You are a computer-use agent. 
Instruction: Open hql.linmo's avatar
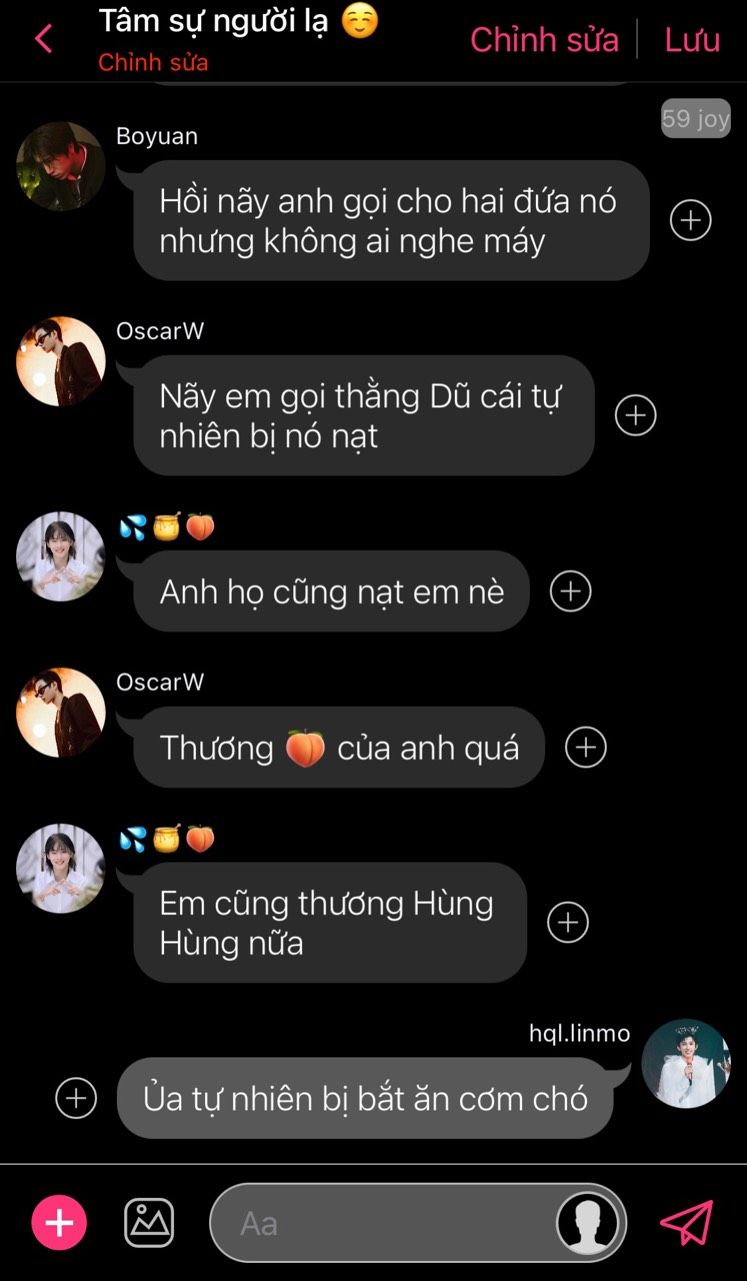(686, 1064)
